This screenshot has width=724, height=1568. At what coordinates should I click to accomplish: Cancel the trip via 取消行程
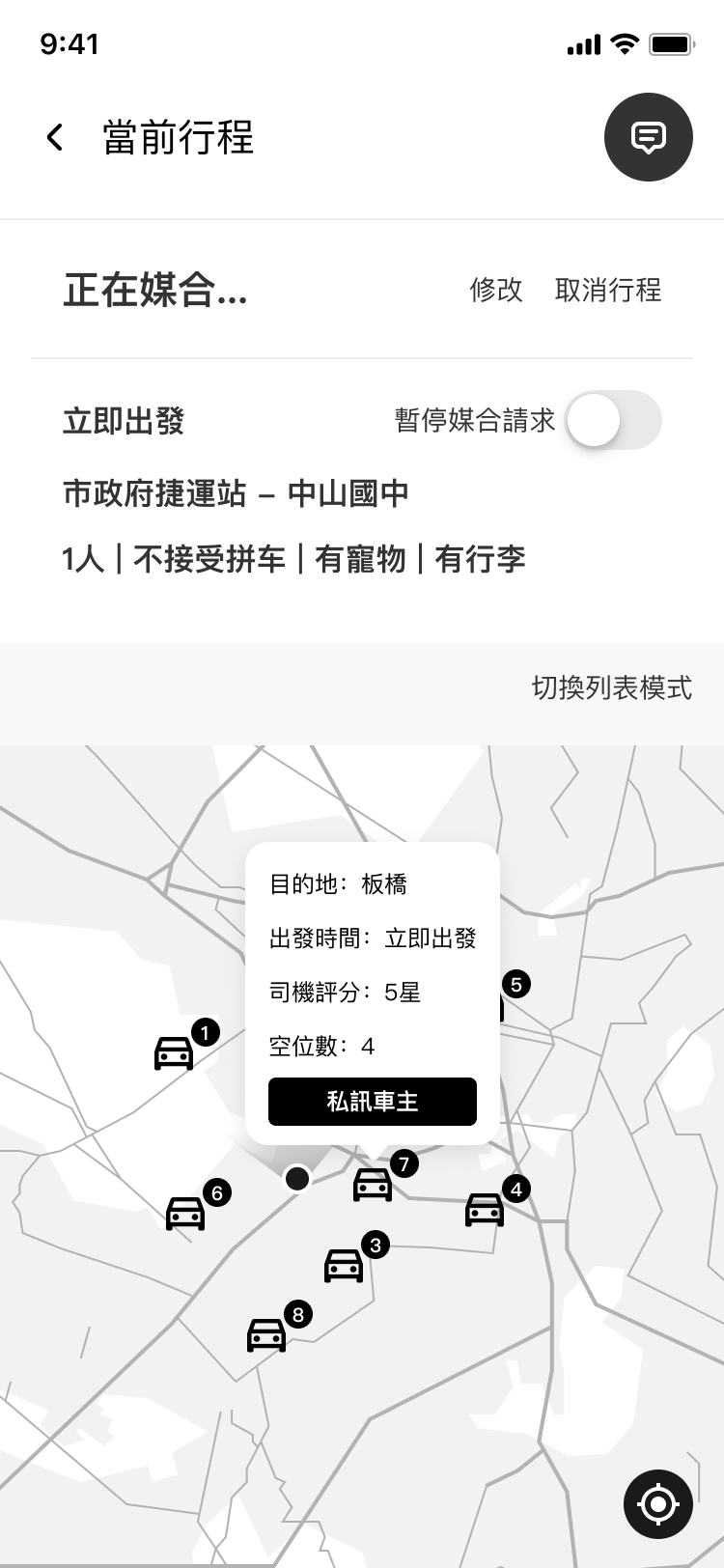pyautogui.click(x=608, y=290)
